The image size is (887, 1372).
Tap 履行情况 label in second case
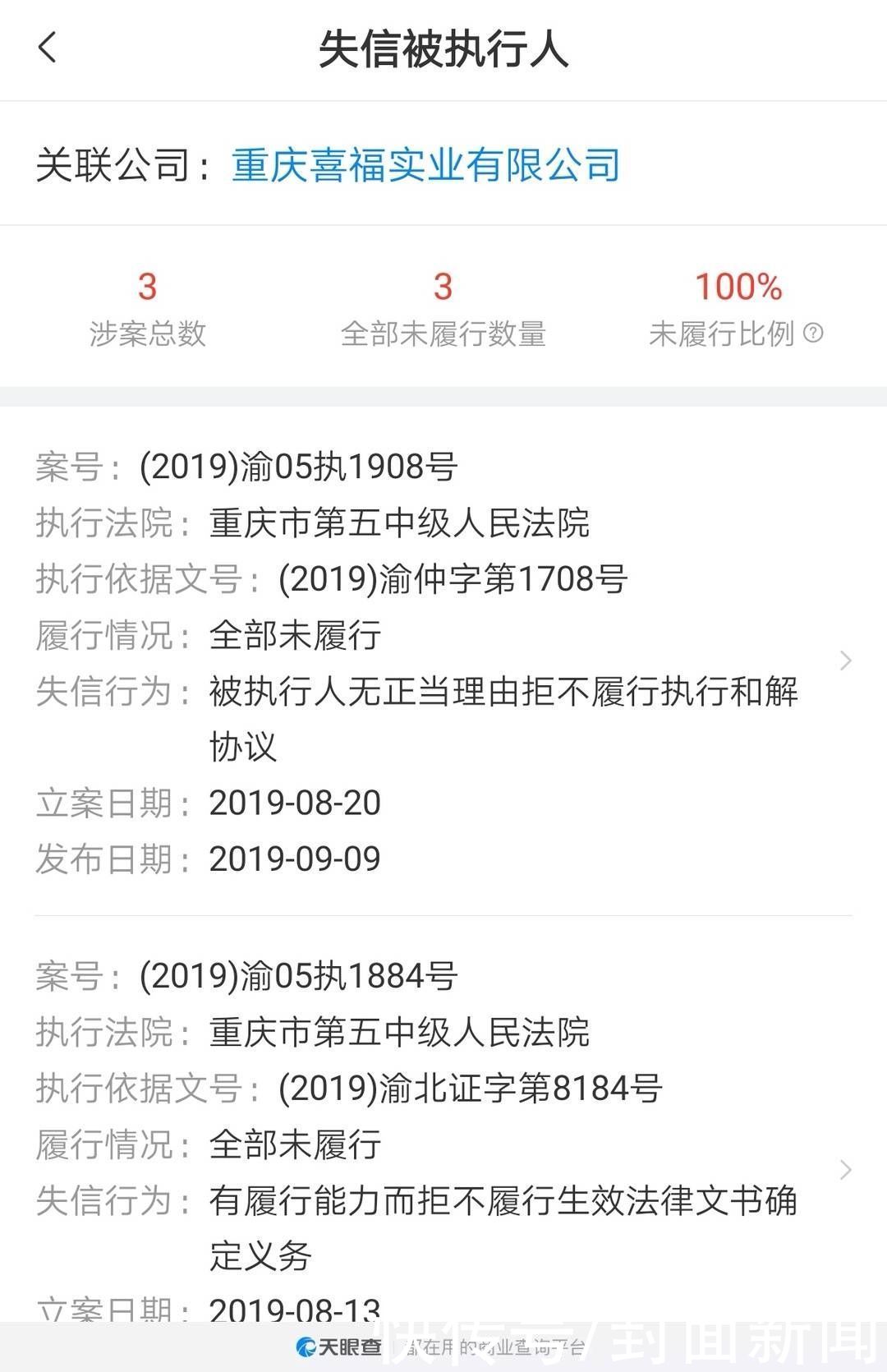111,1145
